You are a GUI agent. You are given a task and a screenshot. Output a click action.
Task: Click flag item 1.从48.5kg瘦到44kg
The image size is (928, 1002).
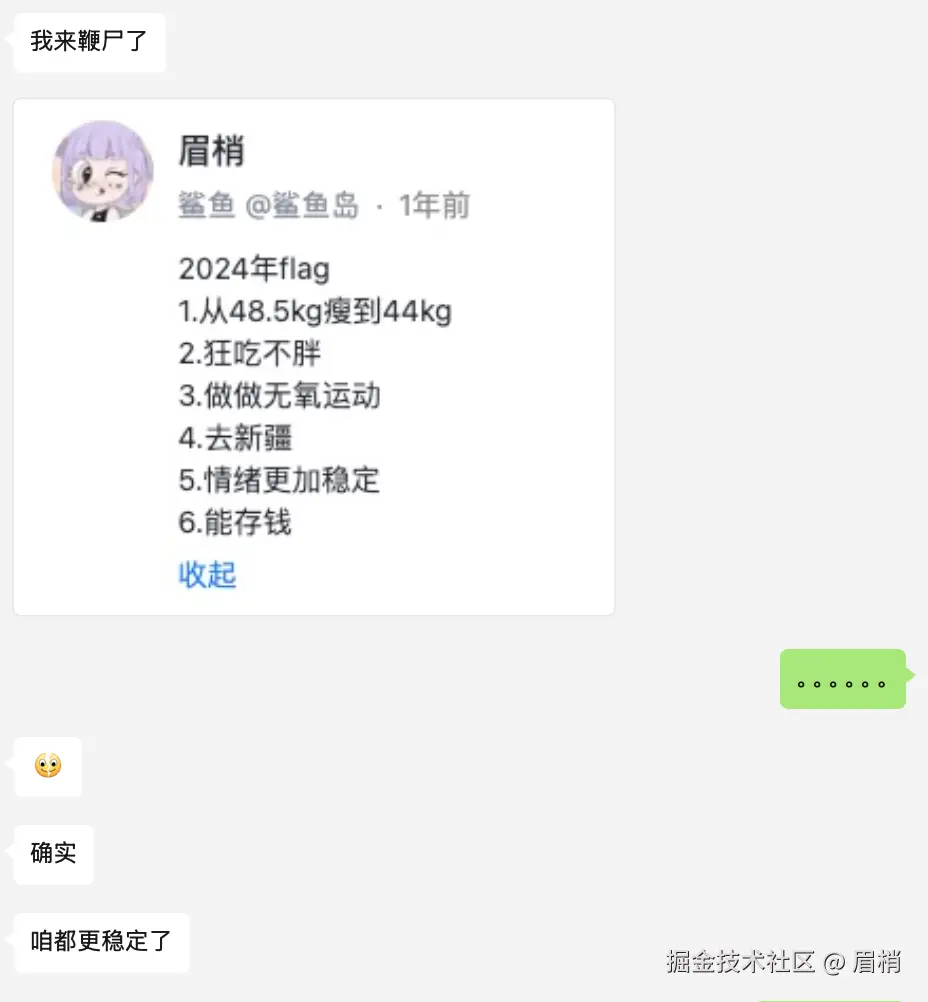pos(314,311)
